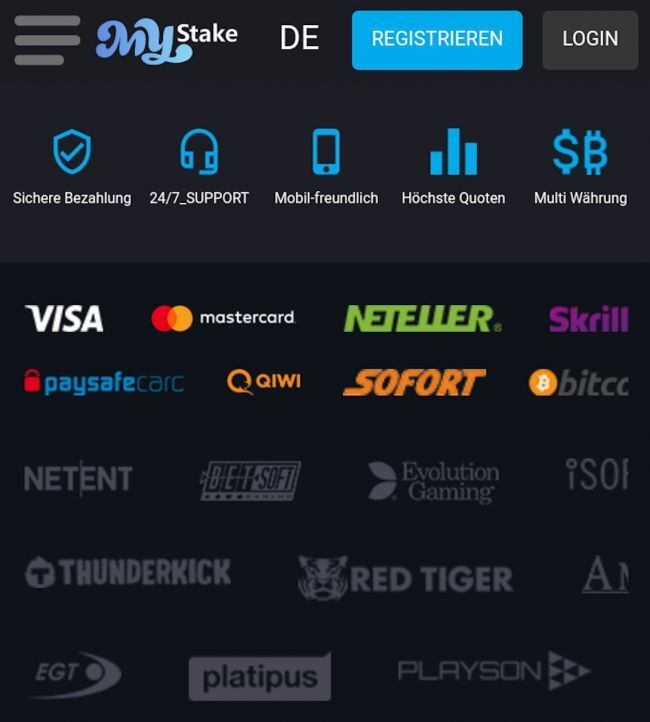Go to MyStake home via logo
Image resolution: width=650 pixels, height=722 pixels.
[166, 40]
